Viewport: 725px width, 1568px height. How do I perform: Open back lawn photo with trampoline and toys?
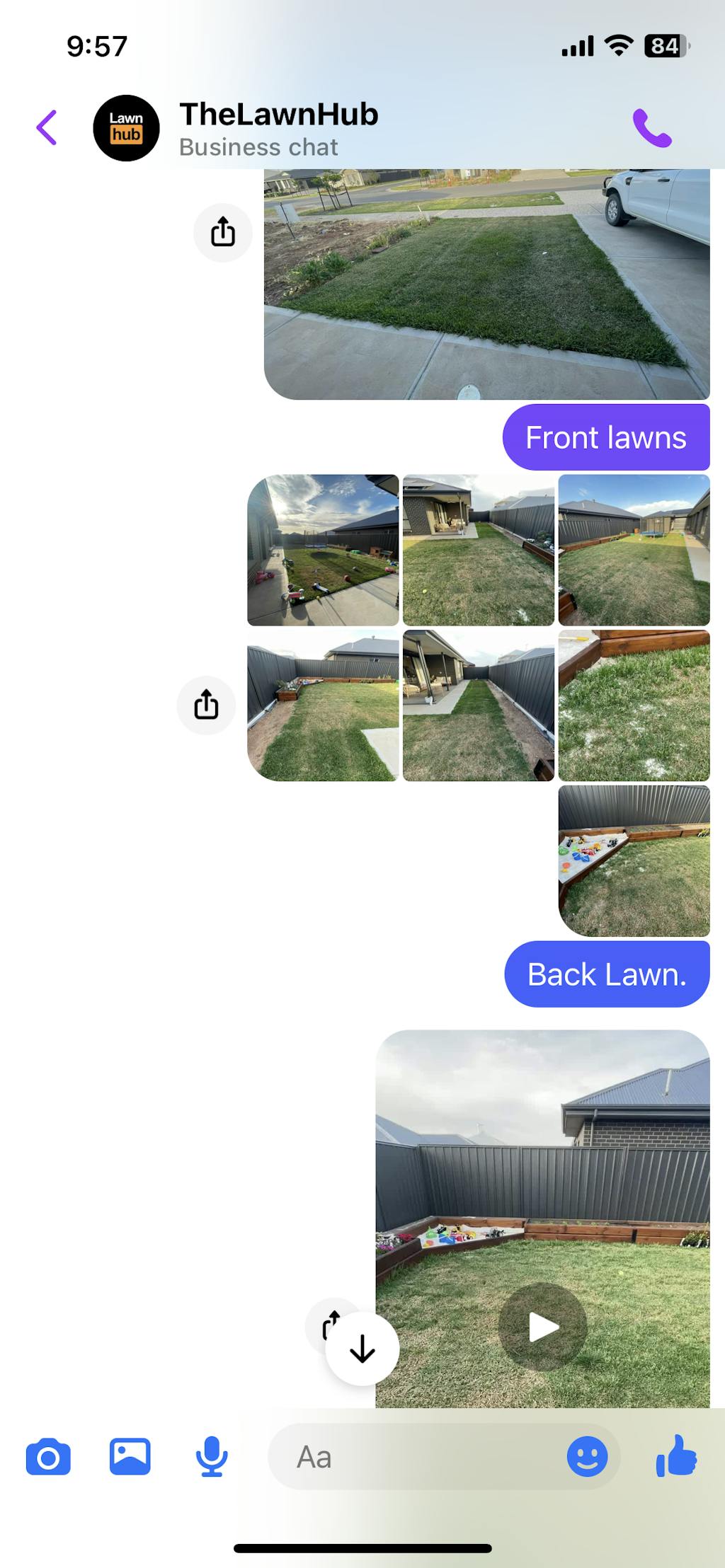(x=323, y=550)
